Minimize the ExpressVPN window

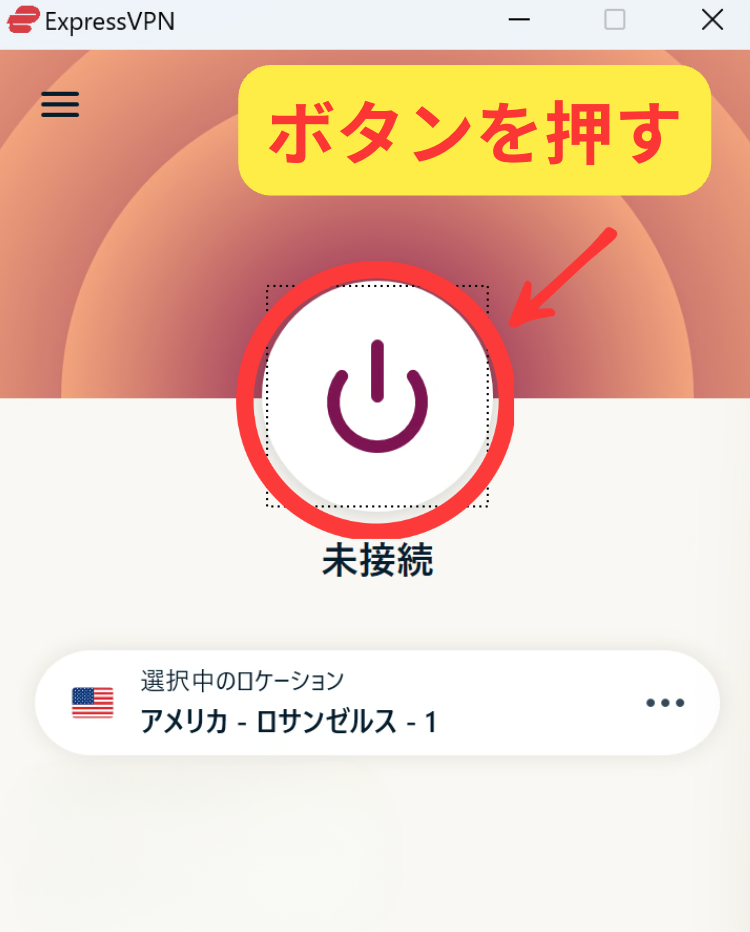(519, 20)
